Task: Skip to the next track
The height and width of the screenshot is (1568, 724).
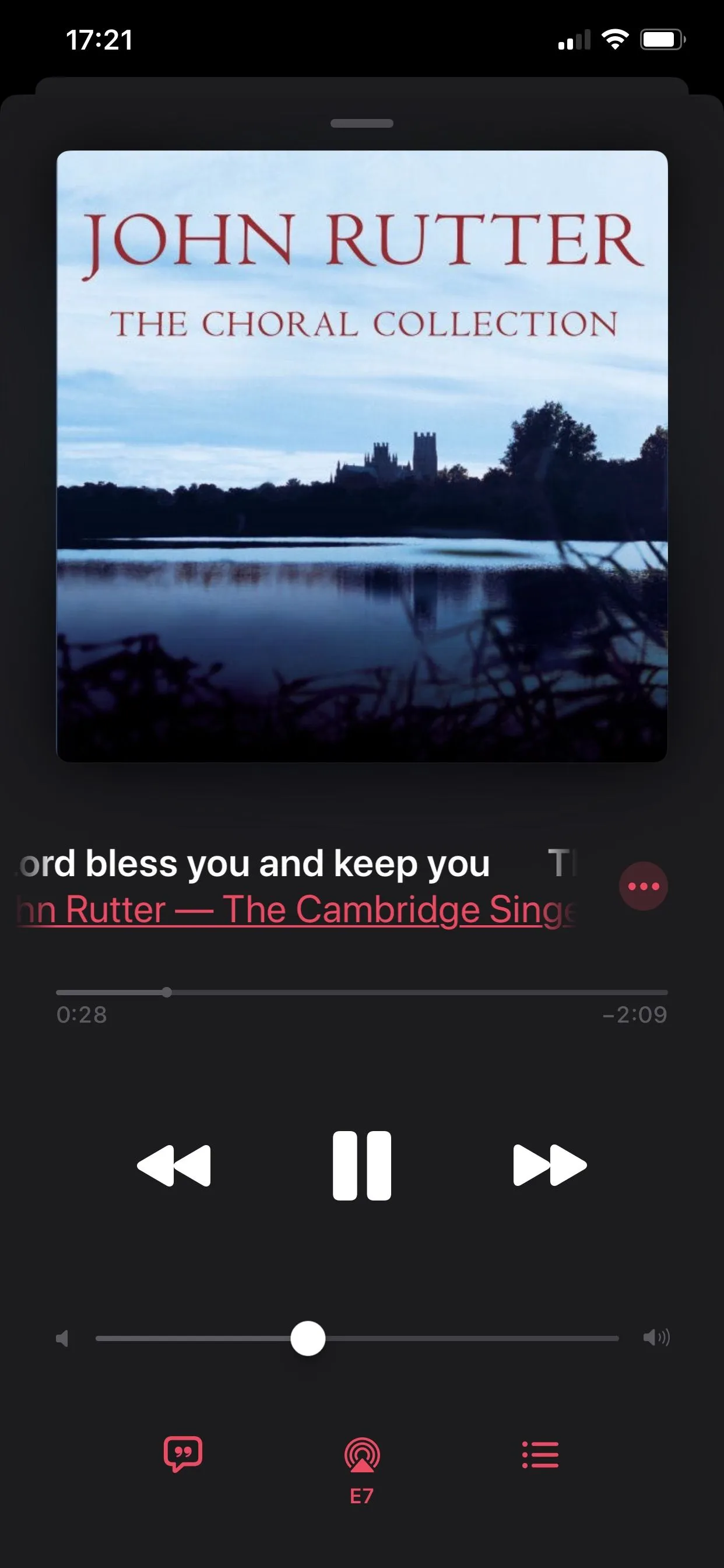Action: 549,1165
